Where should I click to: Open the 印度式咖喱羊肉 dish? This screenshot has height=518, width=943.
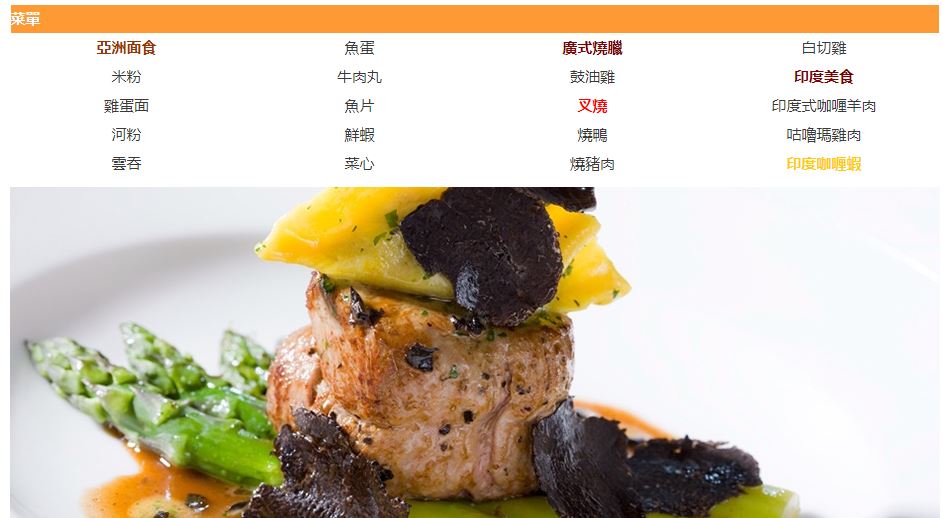pyautogui.click(x=824, y=106)
